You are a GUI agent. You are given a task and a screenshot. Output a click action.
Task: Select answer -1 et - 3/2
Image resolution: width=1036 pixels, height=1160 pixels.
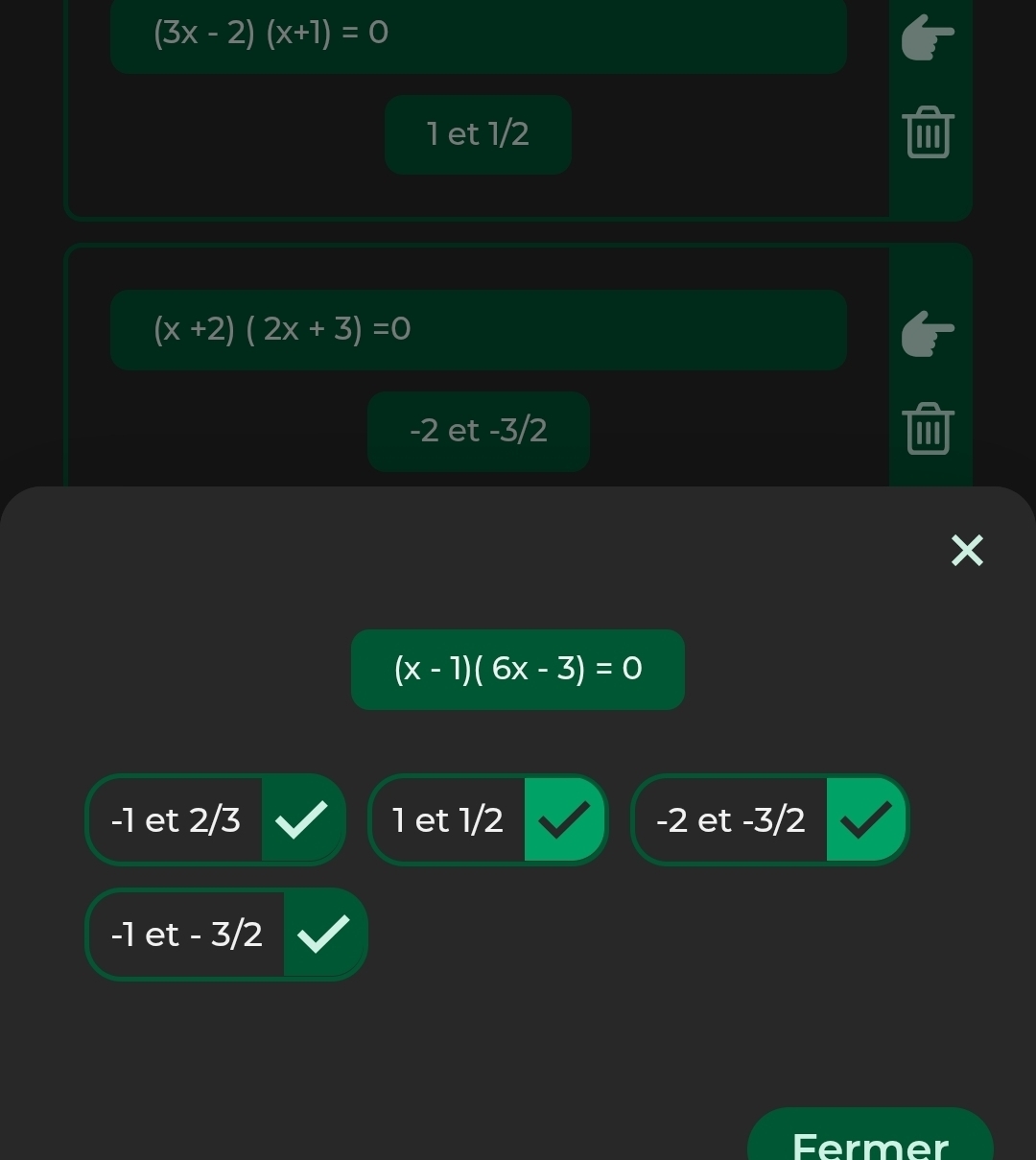pos(225,934)
